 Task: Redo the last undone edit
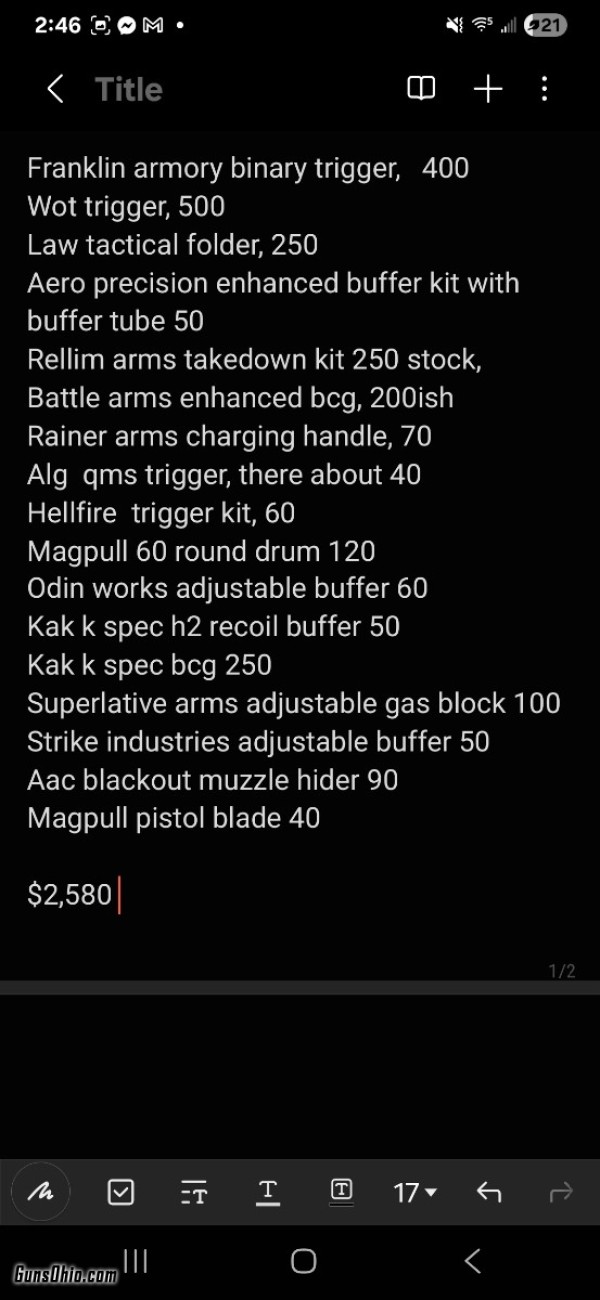pos(561,1192)
